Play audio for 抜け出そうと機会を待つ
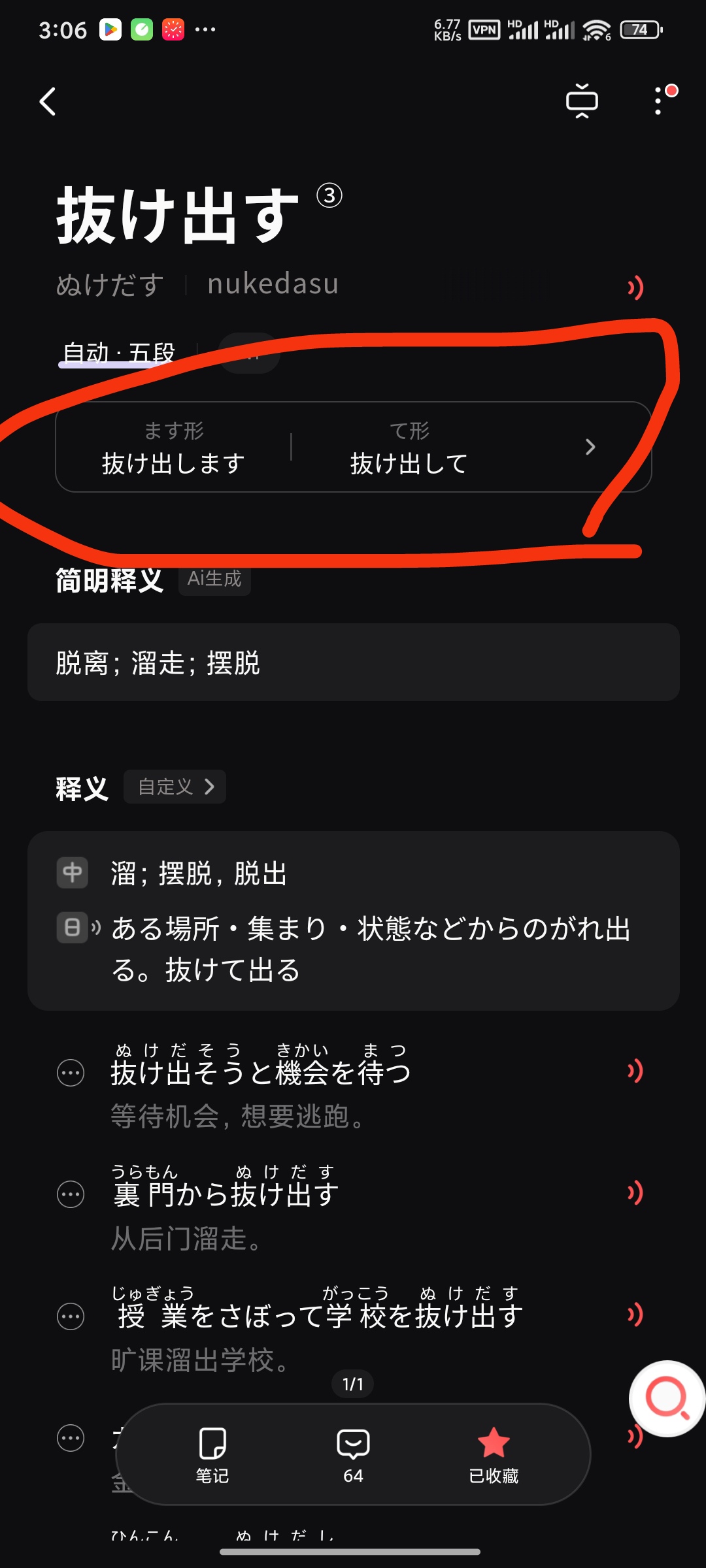Image resolution: width=706 pixels, height=1568 pixels. (635, 1071)
